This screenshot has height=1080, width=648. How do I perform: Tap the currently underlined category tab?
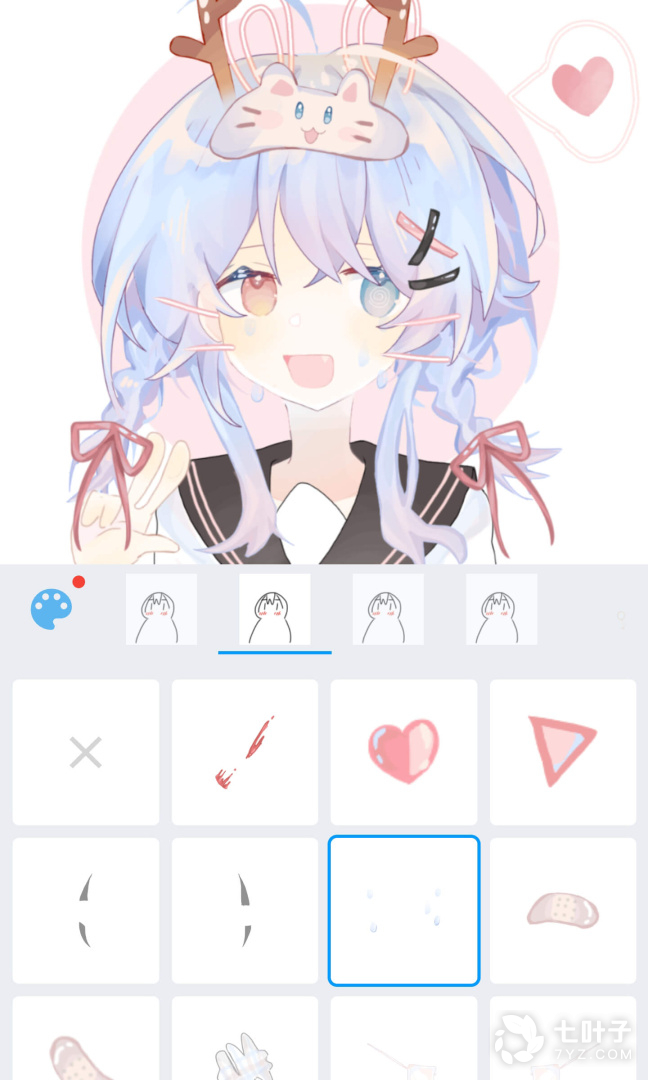tap(275, 609)
